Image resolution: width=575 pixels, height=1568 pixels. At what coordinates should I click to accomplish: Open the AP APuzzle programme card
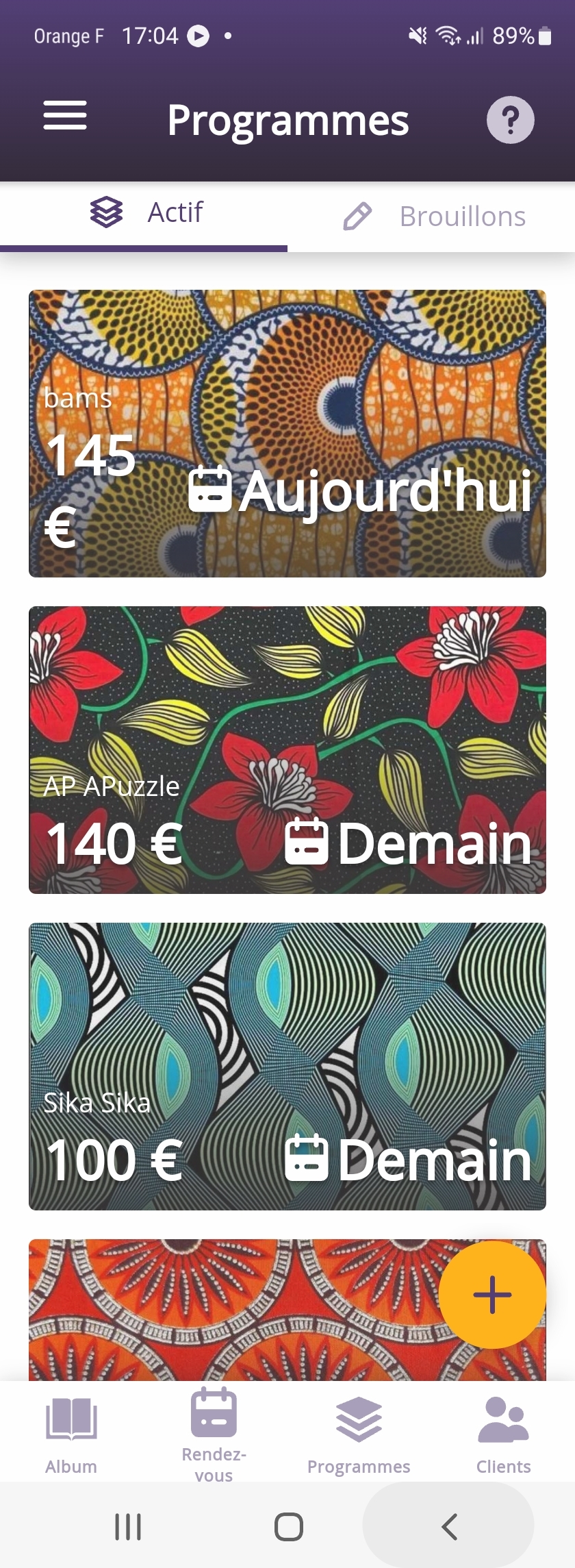point(287,750)
